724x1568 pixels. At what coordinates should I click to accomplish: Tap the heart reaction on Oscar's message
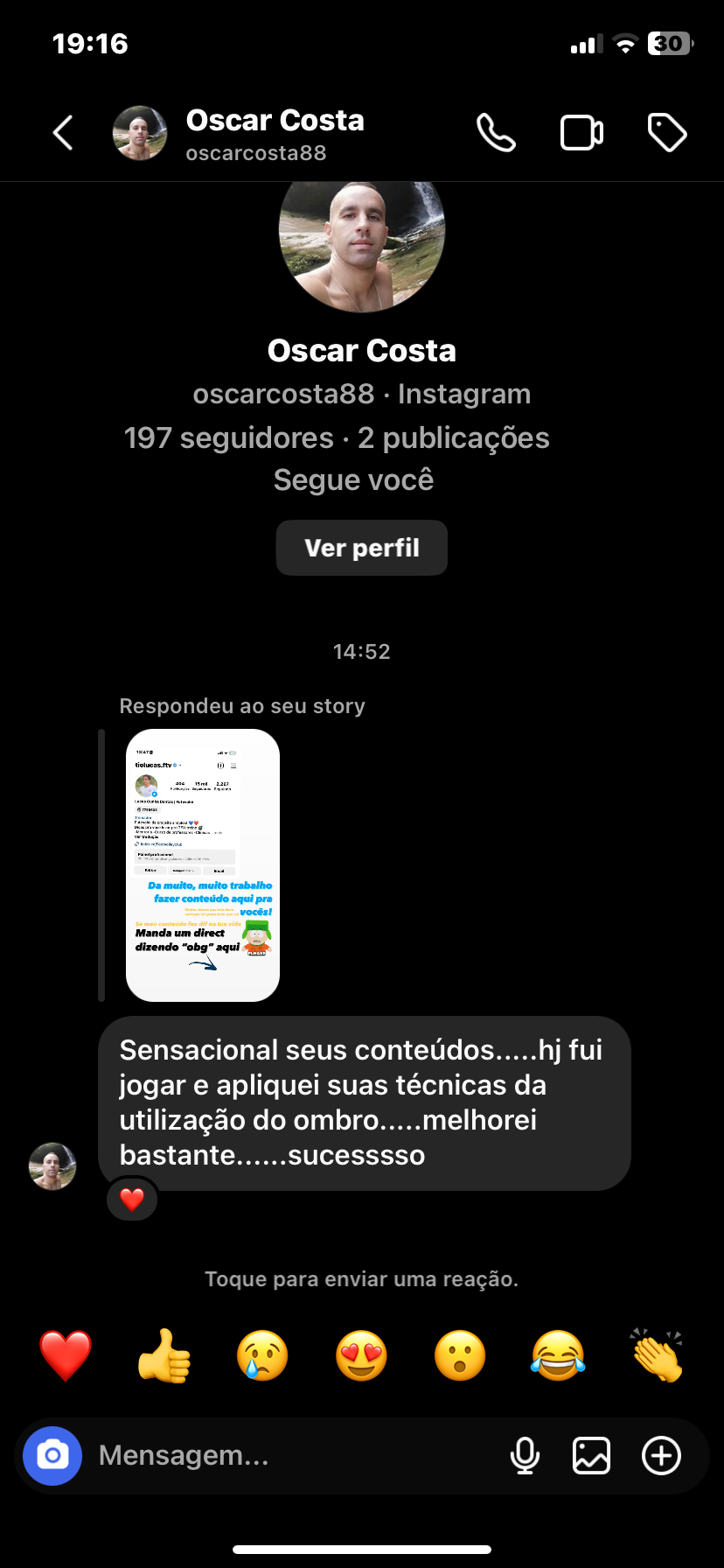131,1198
